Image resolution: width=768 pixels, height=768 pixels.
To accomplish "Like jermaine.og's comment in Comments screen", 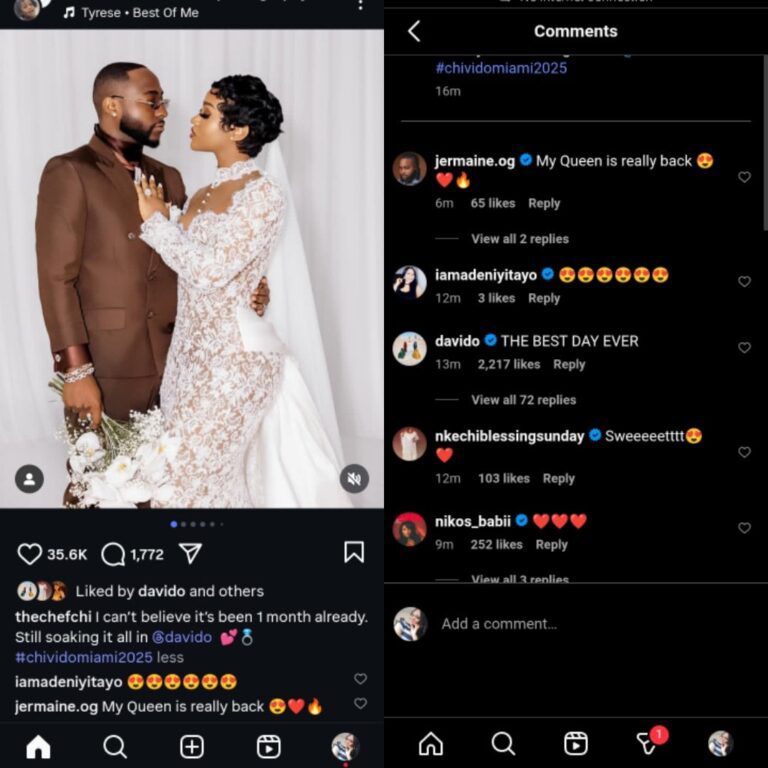I will [x=744, y=177].
